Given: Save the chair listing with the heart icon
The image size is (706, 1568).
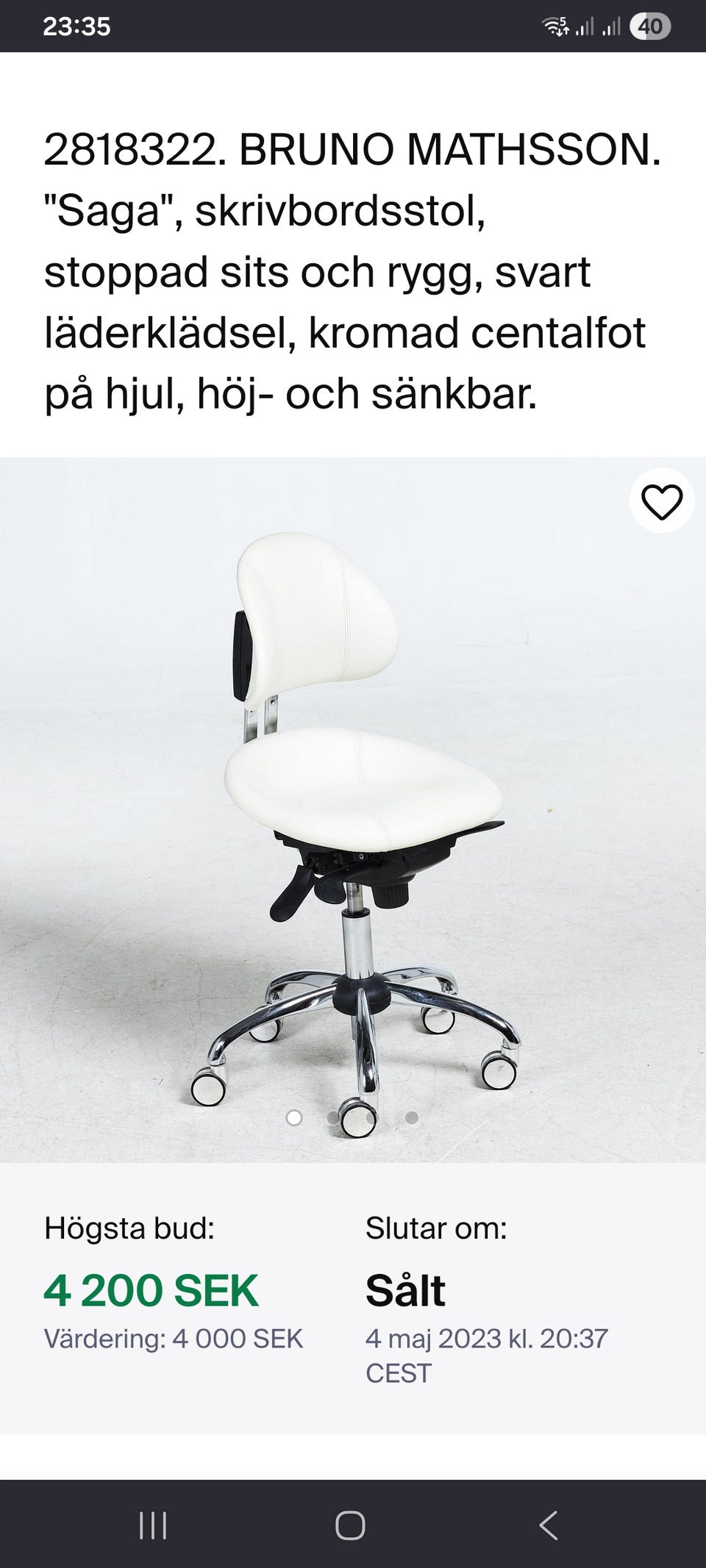Looking at the screenshot, I should [662, 502].
